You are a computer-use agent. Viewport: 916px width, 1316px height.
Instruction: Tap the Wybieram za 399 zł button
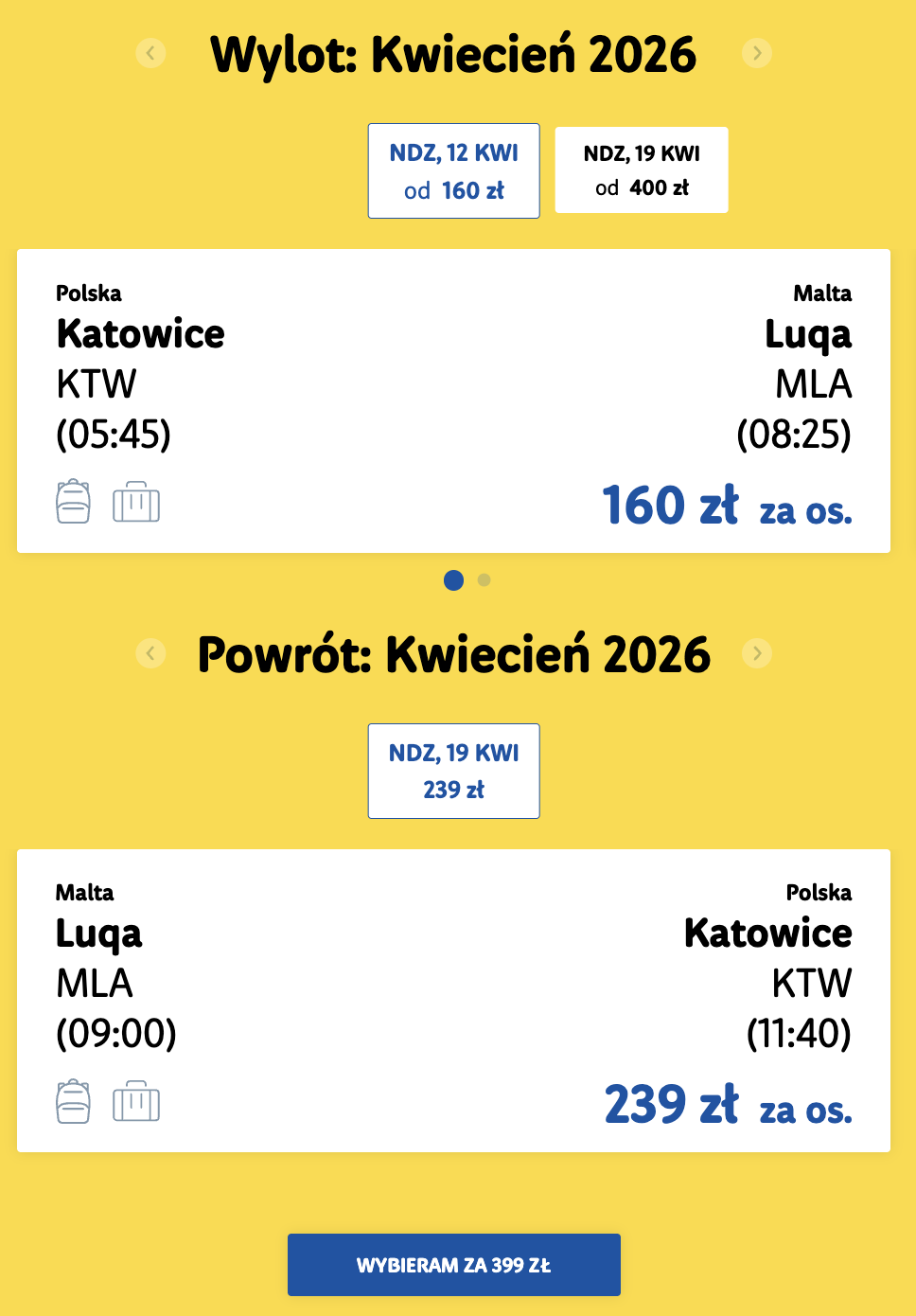[453, 1265]
